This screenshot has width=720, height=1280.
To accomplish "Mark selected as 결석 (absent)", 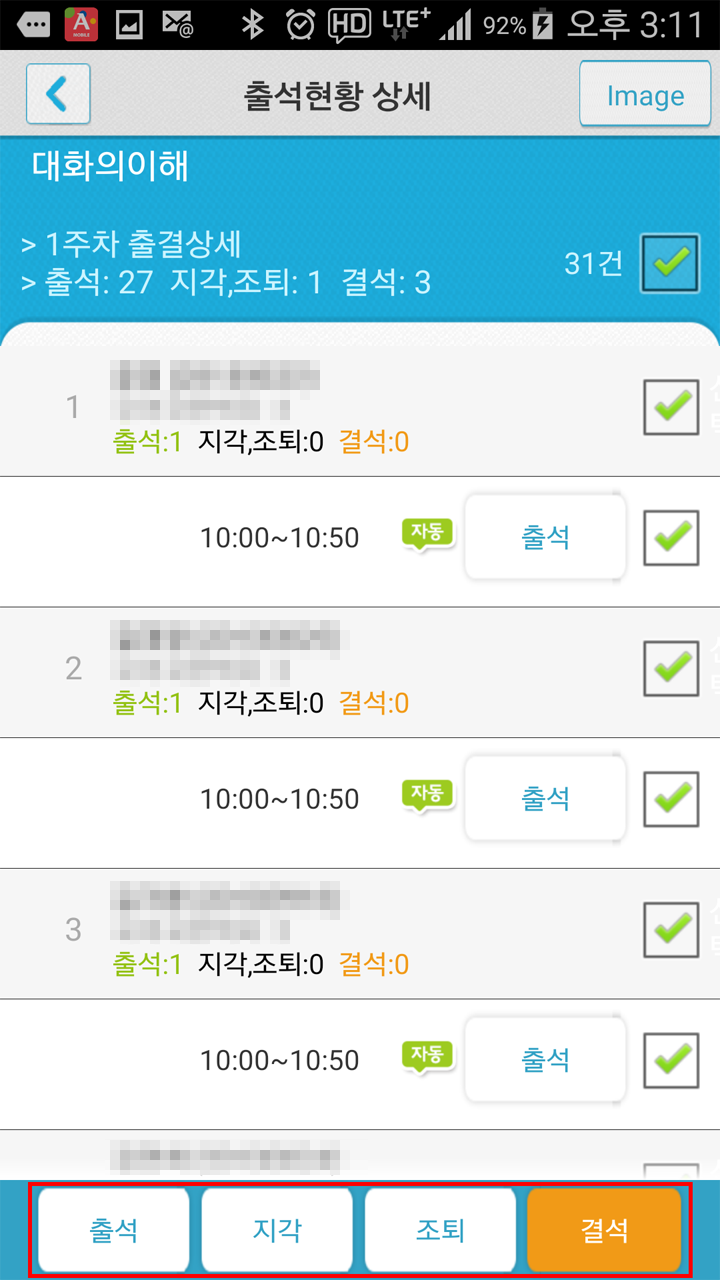I will [604, 1229].
